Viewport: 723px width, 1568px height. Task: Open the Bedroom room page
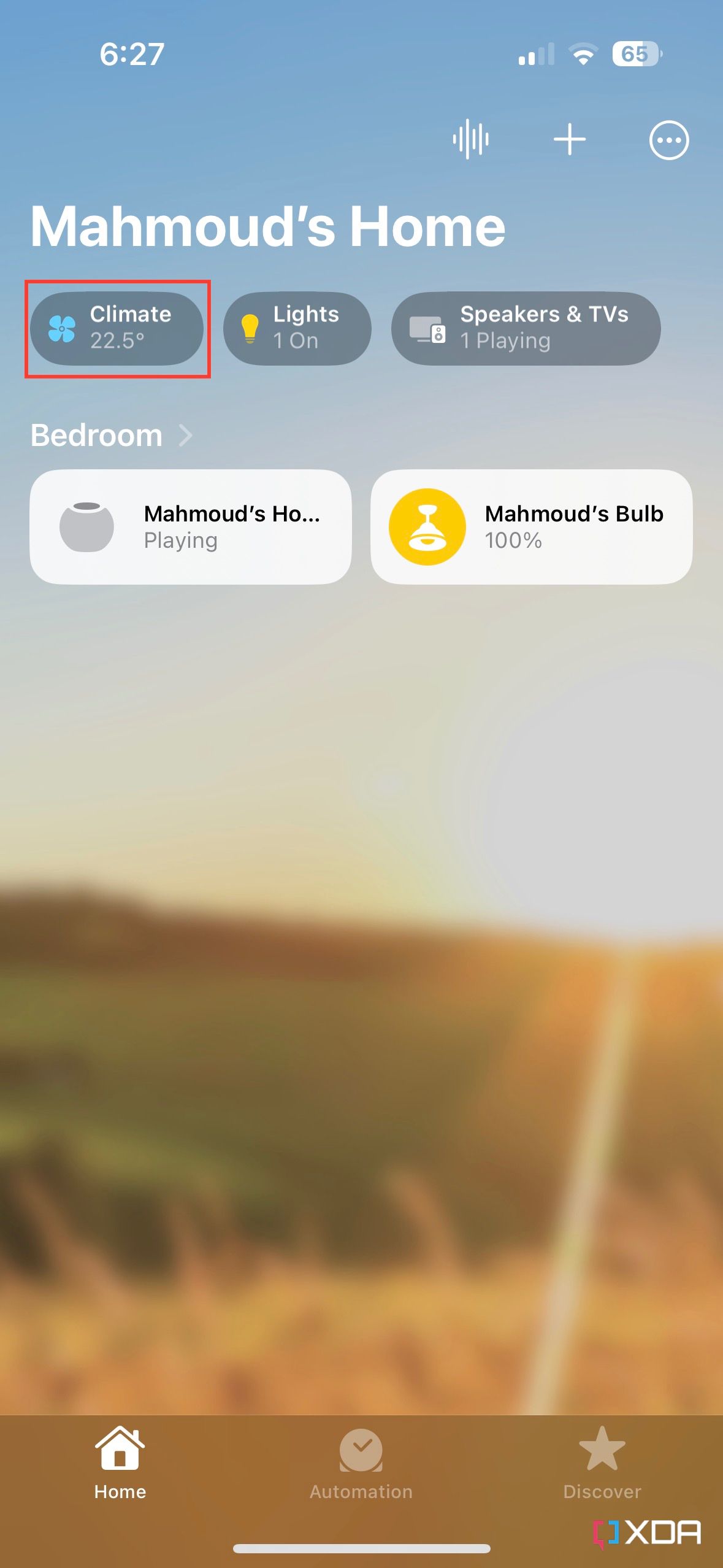click(112, 436)
